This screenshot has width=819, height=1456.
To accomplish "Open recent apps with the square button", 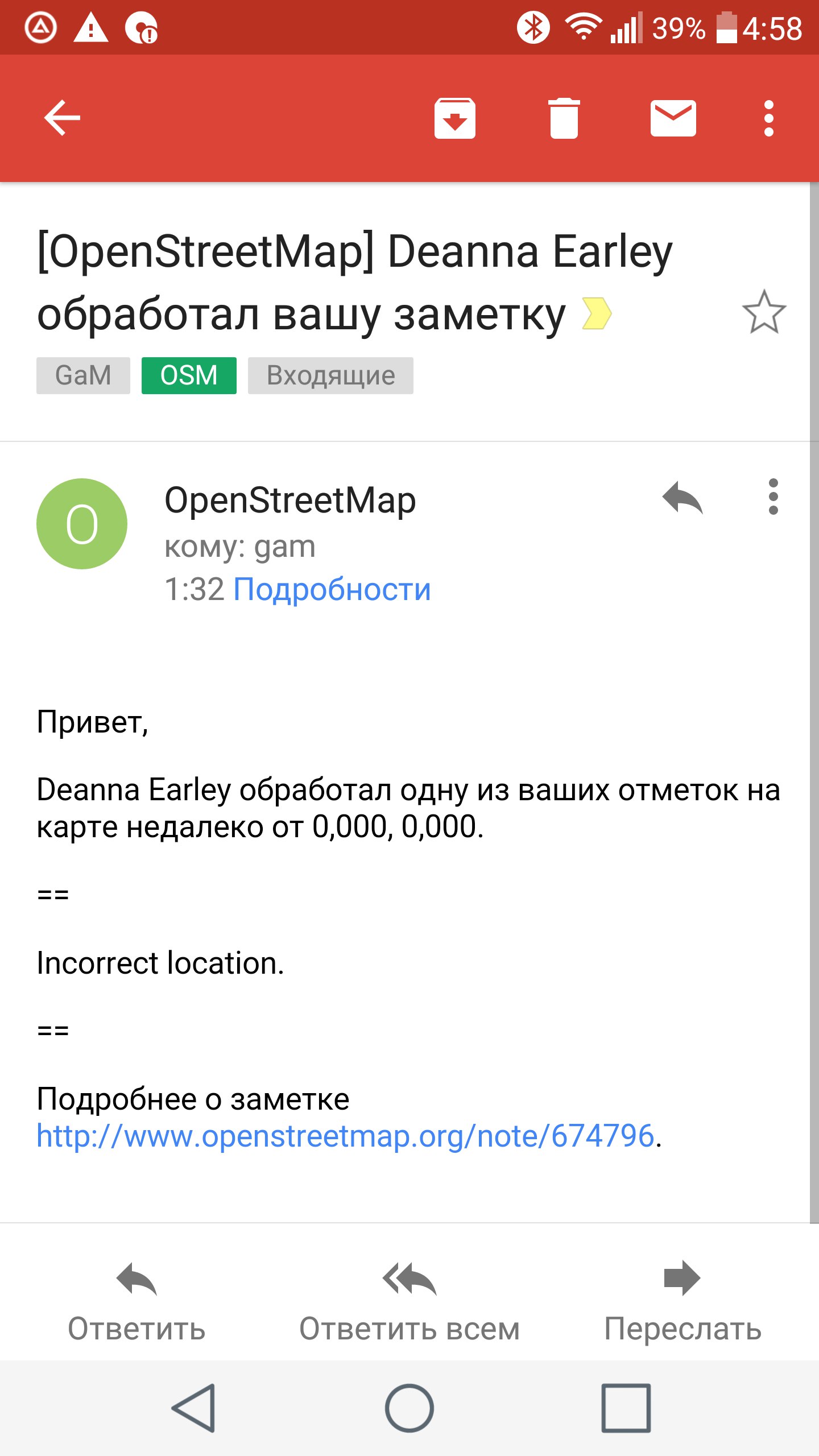I will point(626,1408).
